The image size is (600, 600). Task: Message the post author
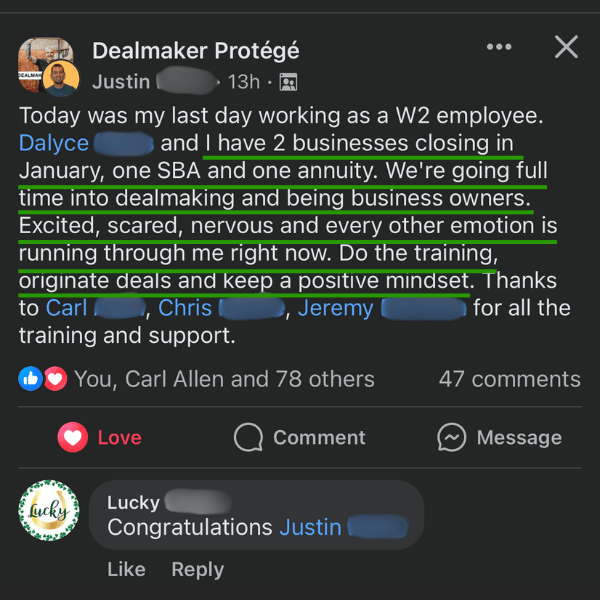point(499,437)
